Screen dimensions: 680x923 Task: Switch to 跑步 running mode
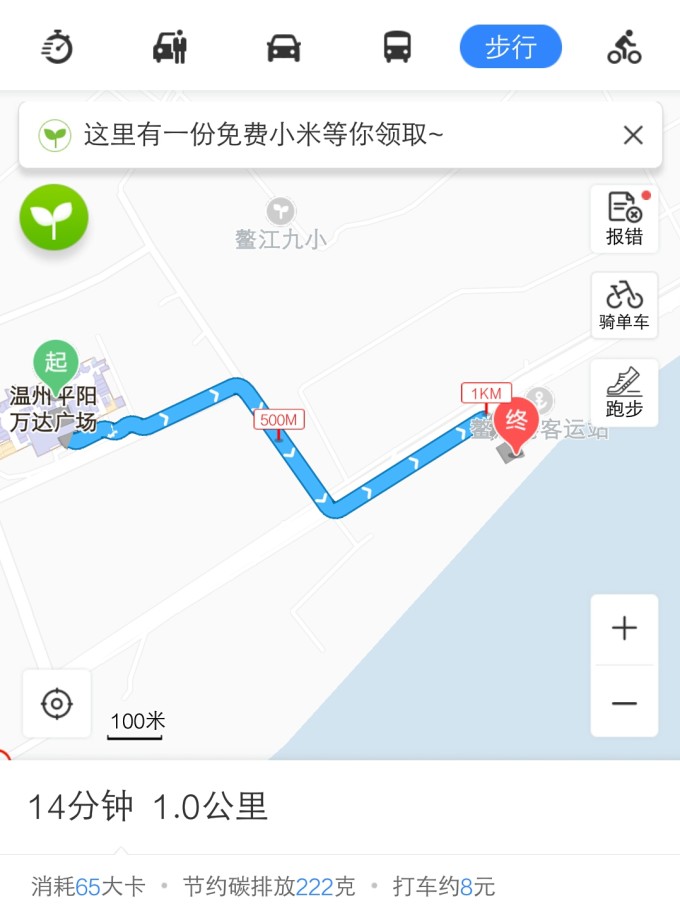[x=624, y=392]
